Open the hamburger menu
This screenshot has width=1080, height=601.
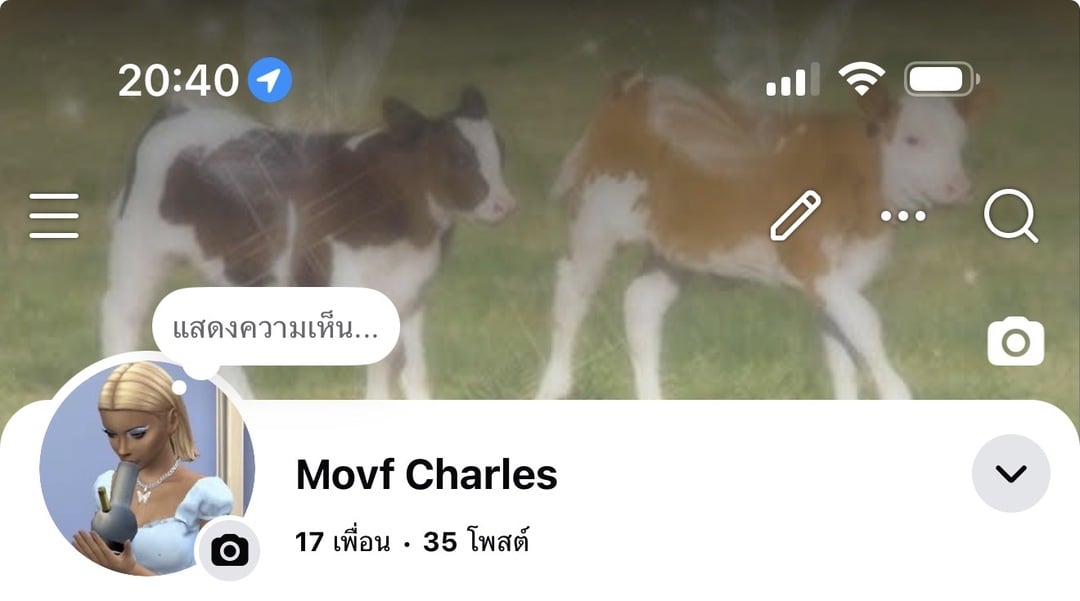[x=54, y=215]
